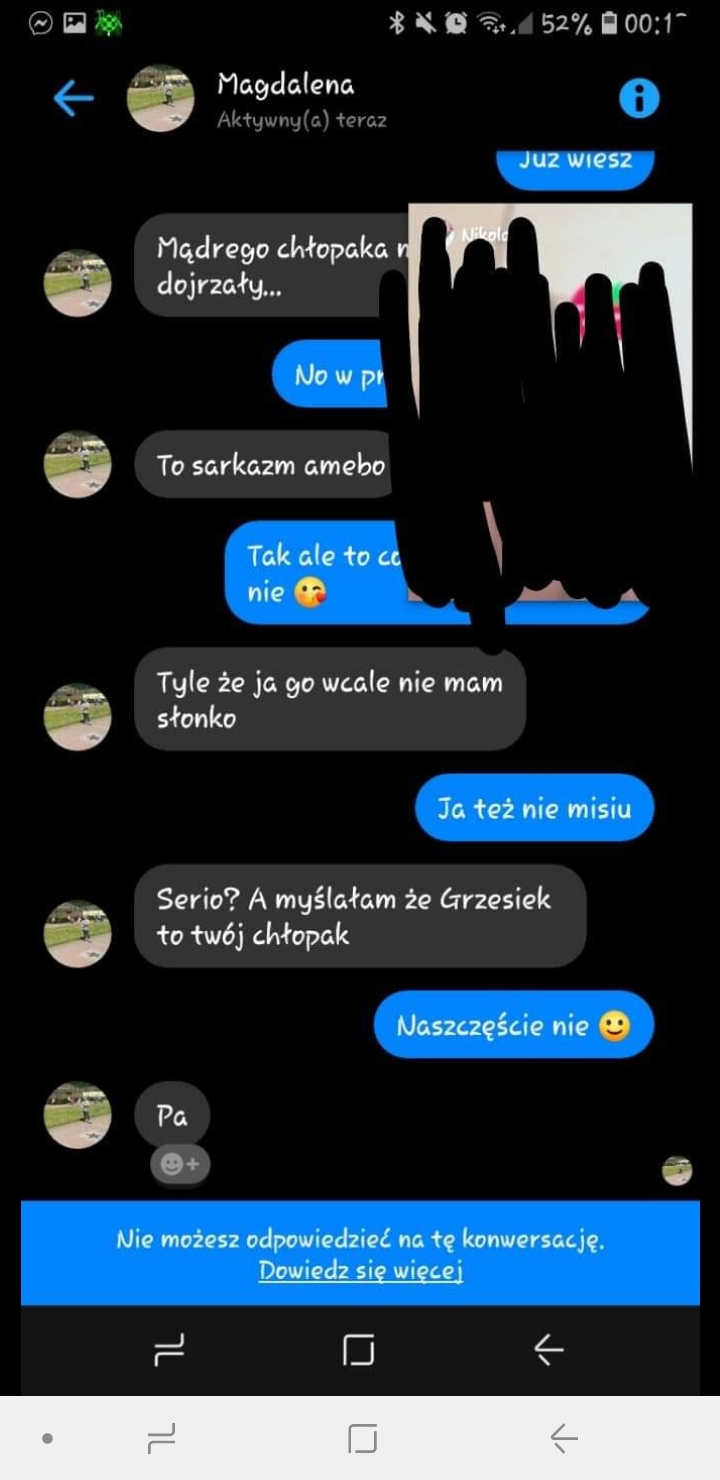Open Magdalena's profile from the header
The height and width of the screenshot is (1480, 720).
pos(285,99)
